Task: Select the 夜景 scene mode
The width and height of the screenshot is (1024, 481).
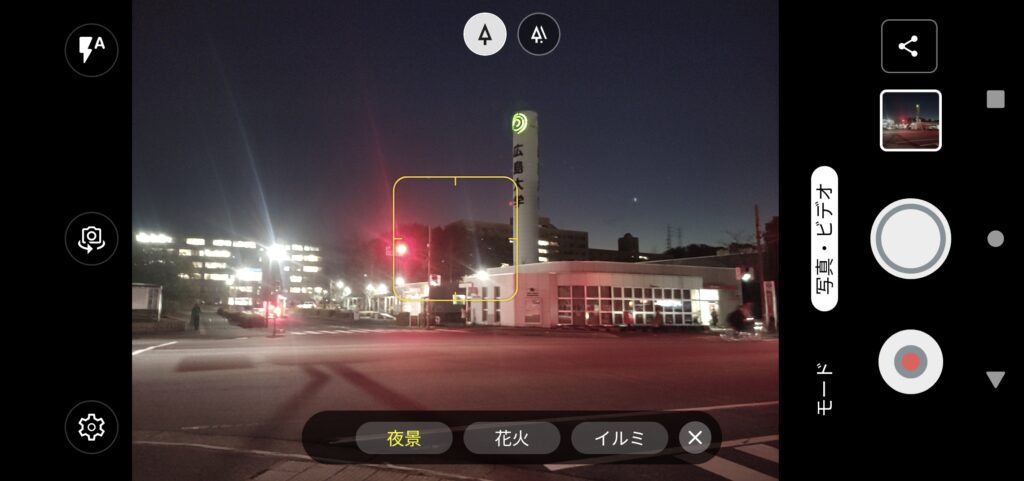Action: [x=404, y=438]
